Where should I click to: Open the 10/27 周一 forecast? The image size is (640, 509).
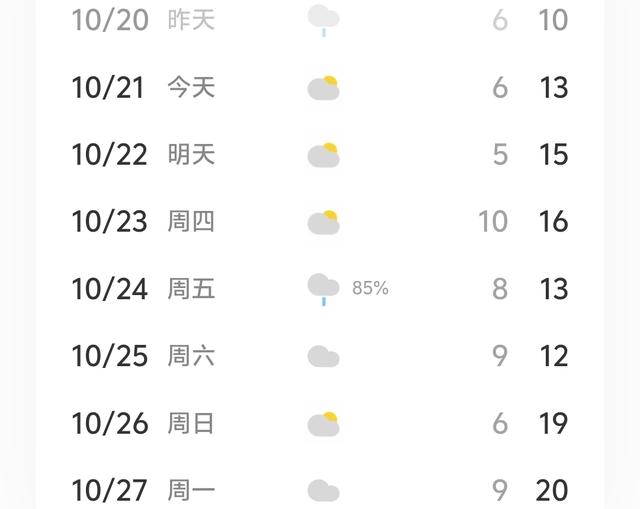[x=320, y=490]
